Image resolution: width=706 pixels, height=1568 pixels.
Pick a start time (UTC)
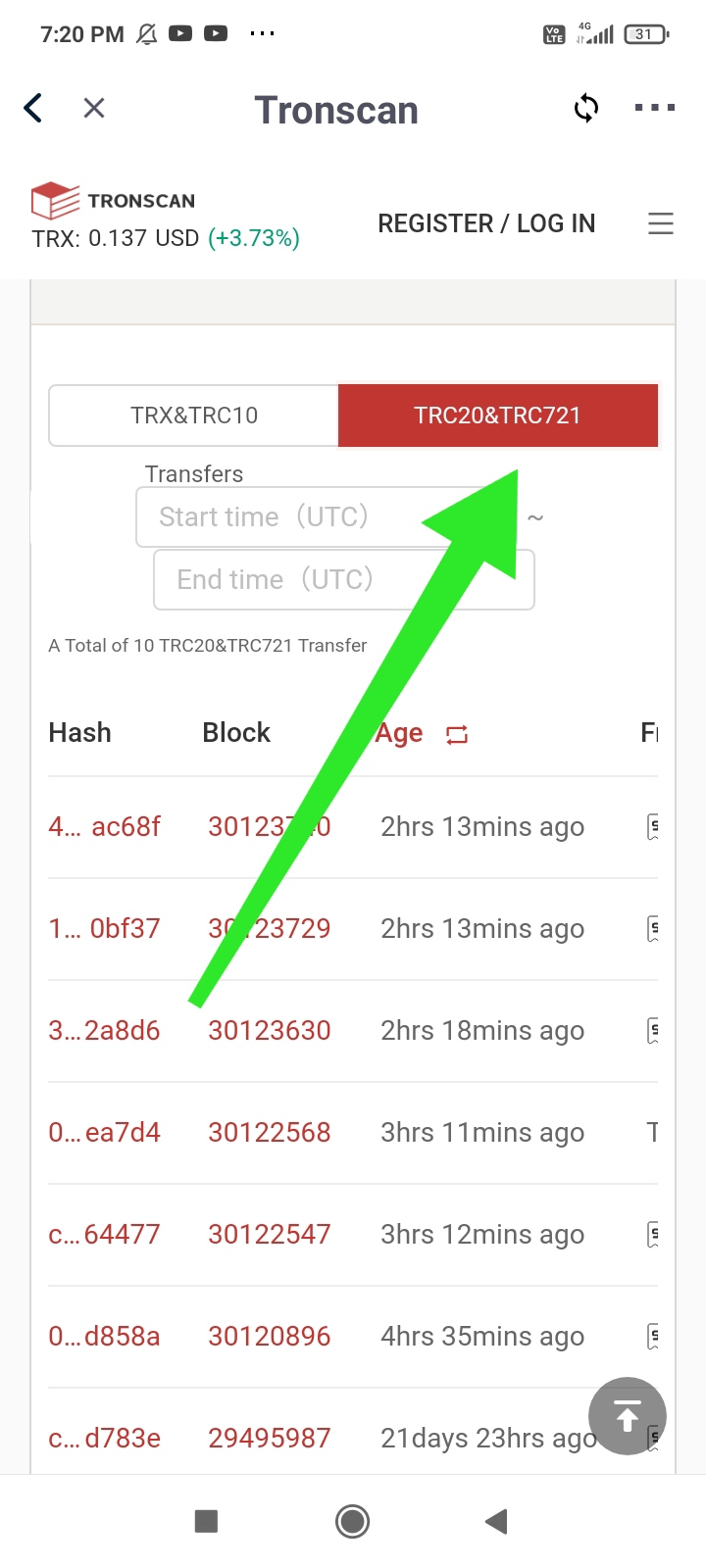(326, 516)
